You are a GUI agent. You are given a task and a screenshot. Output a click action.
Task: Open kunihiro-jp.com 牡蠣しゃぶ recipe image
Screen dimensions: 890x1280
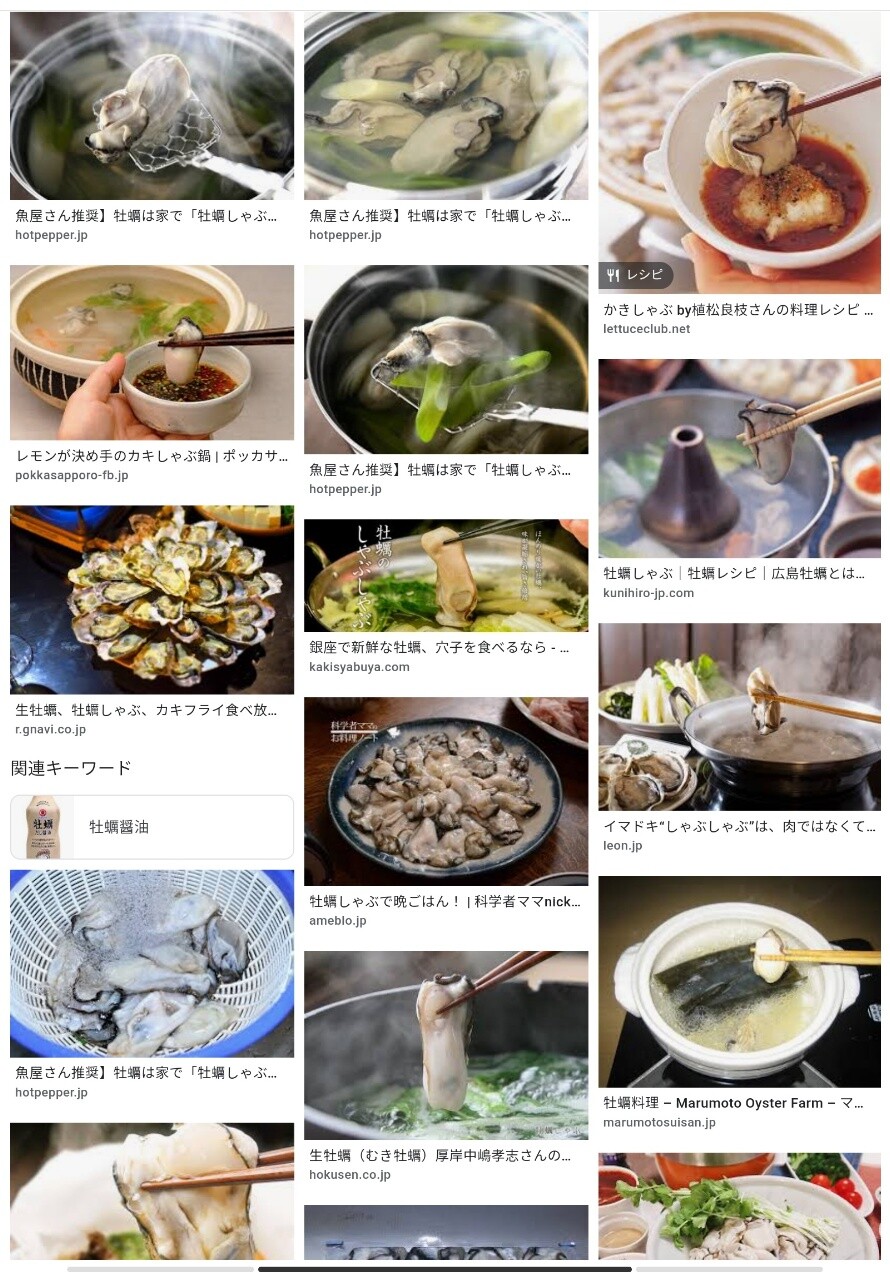coord(739,459)
